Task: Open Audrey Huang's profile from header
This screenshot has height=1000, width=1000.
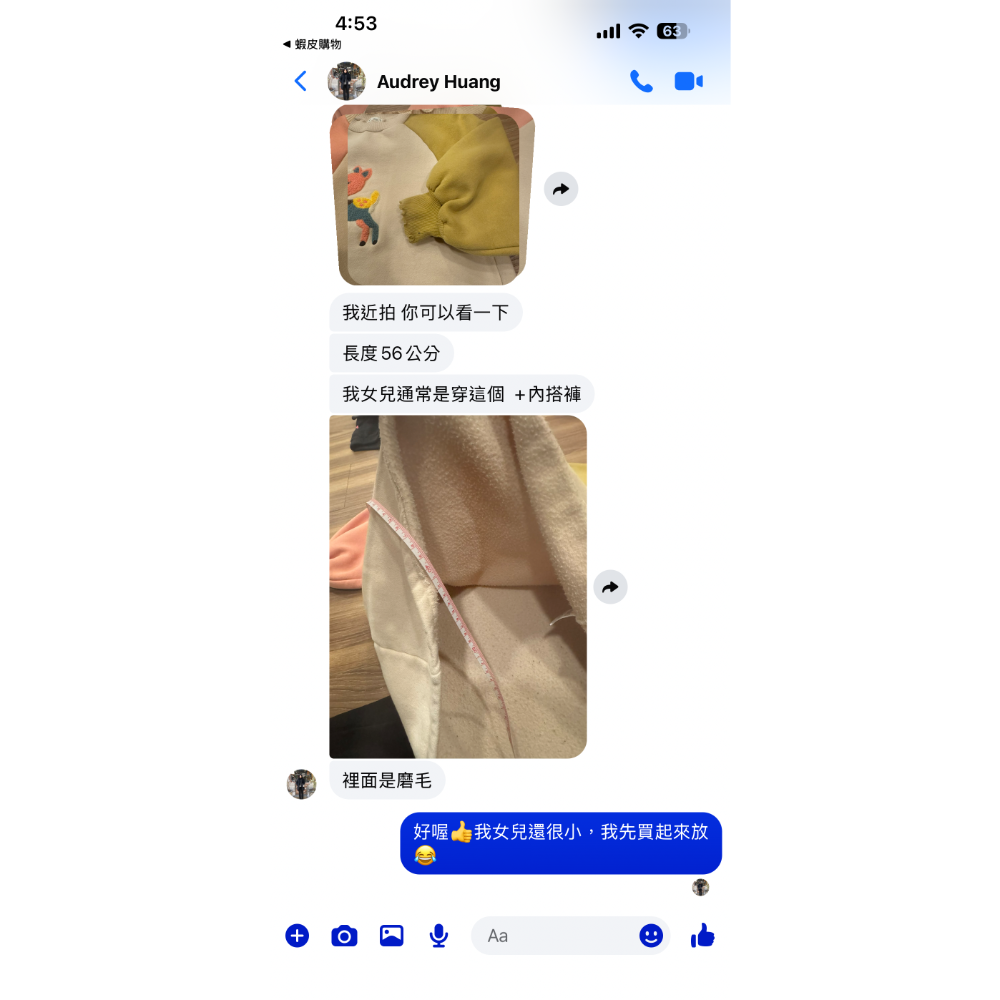Action: click(438, 82)
